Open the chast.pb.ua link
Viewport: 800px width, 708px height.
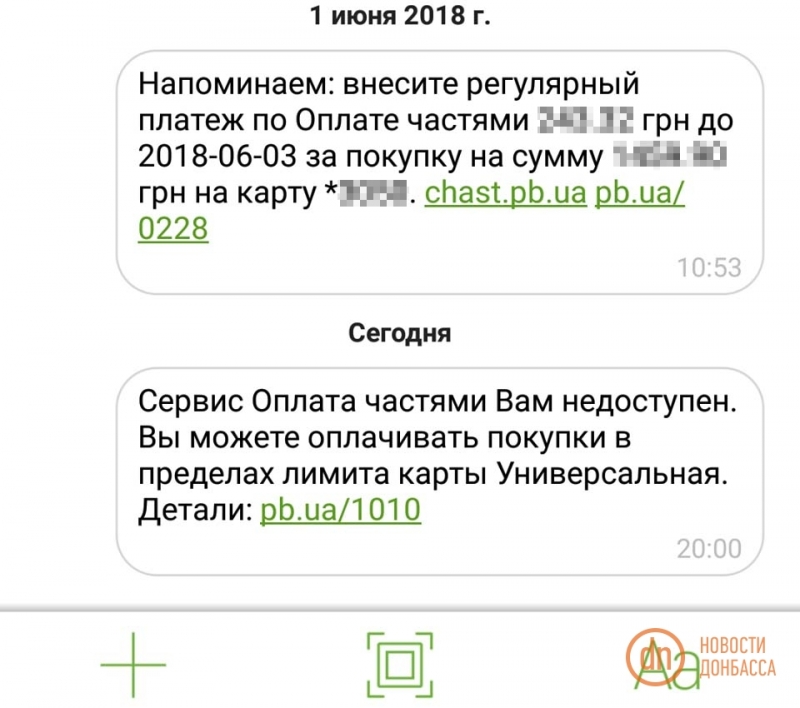coord(504,193)
